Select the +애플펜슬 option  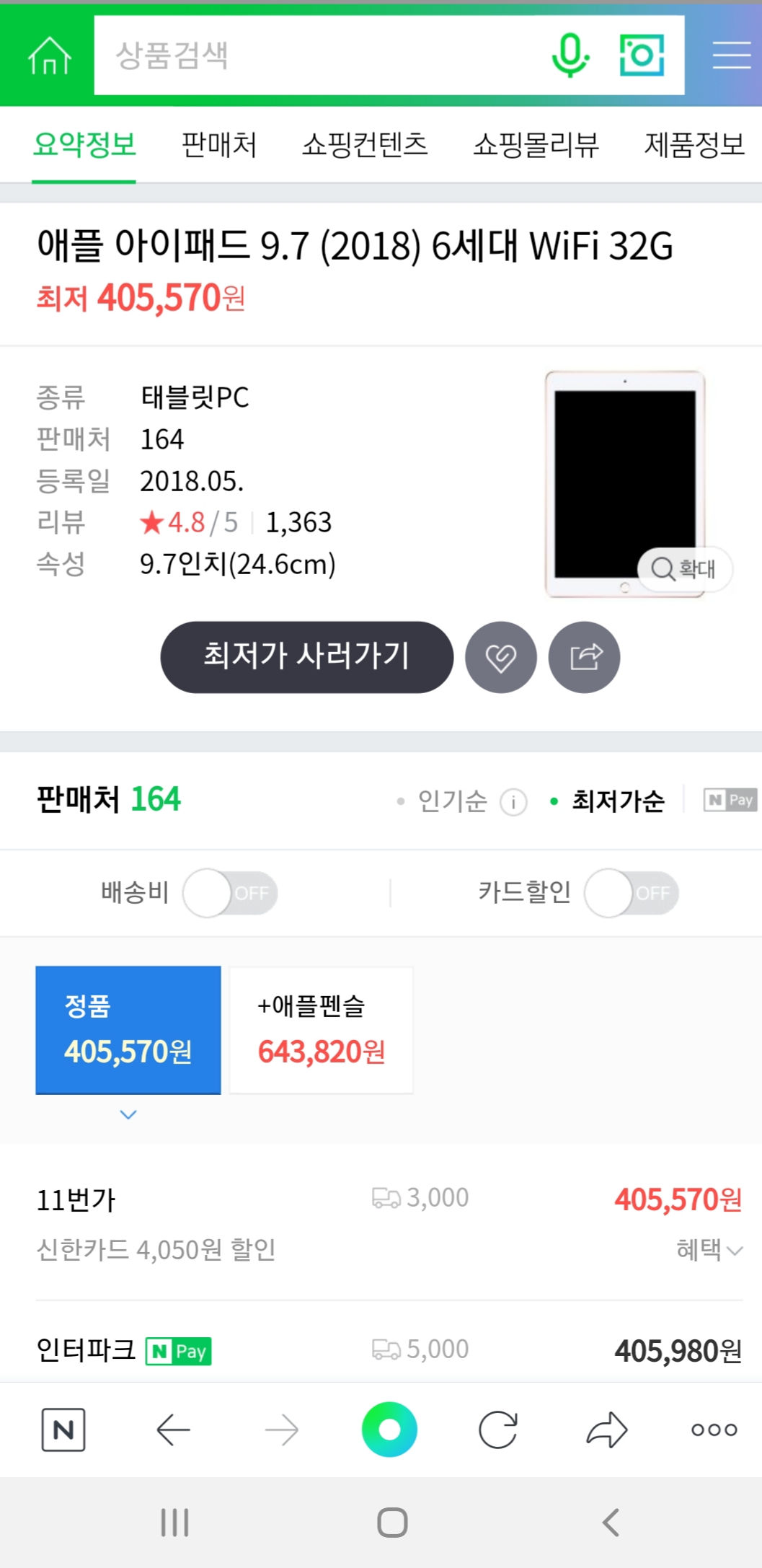click(321, 1030)
